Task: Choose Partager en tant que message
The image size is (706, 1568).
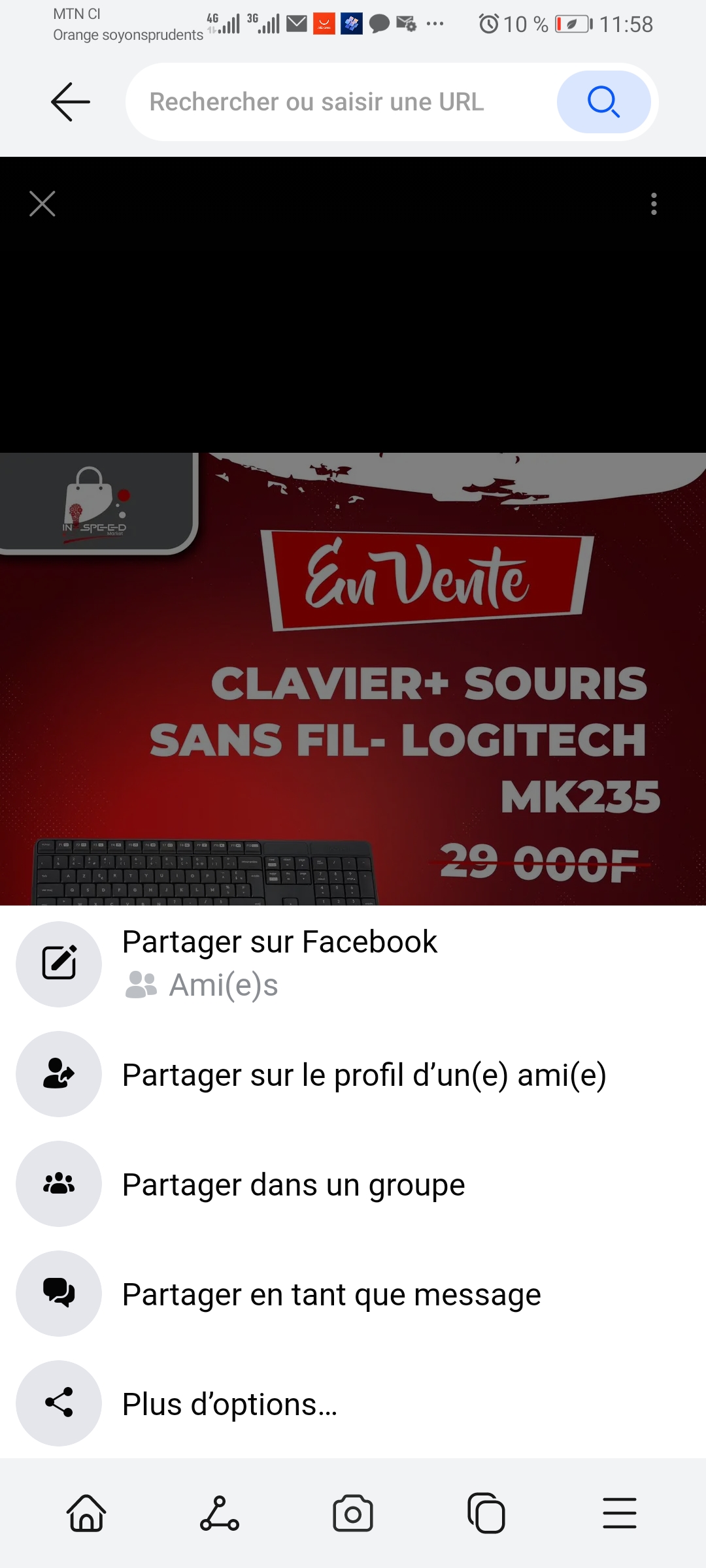Action: (331, 1294)
